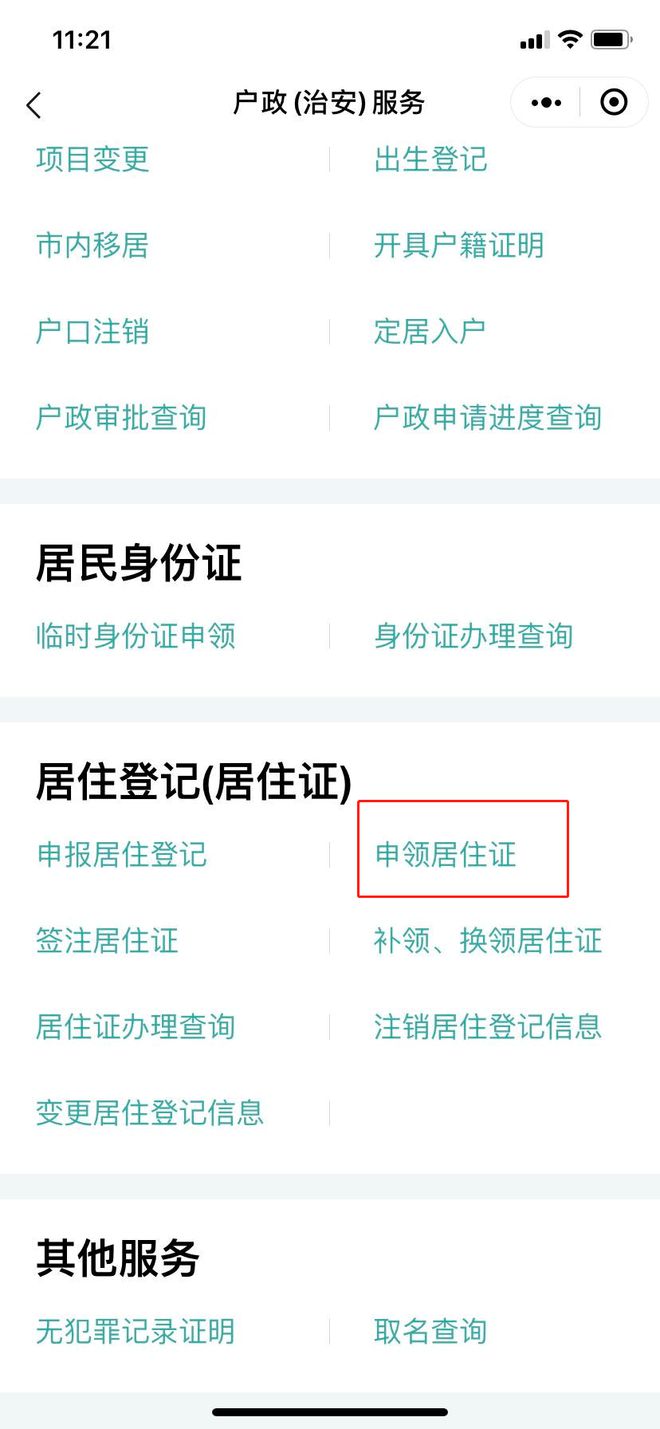Go back using the top-left arrow

[34, 104]
